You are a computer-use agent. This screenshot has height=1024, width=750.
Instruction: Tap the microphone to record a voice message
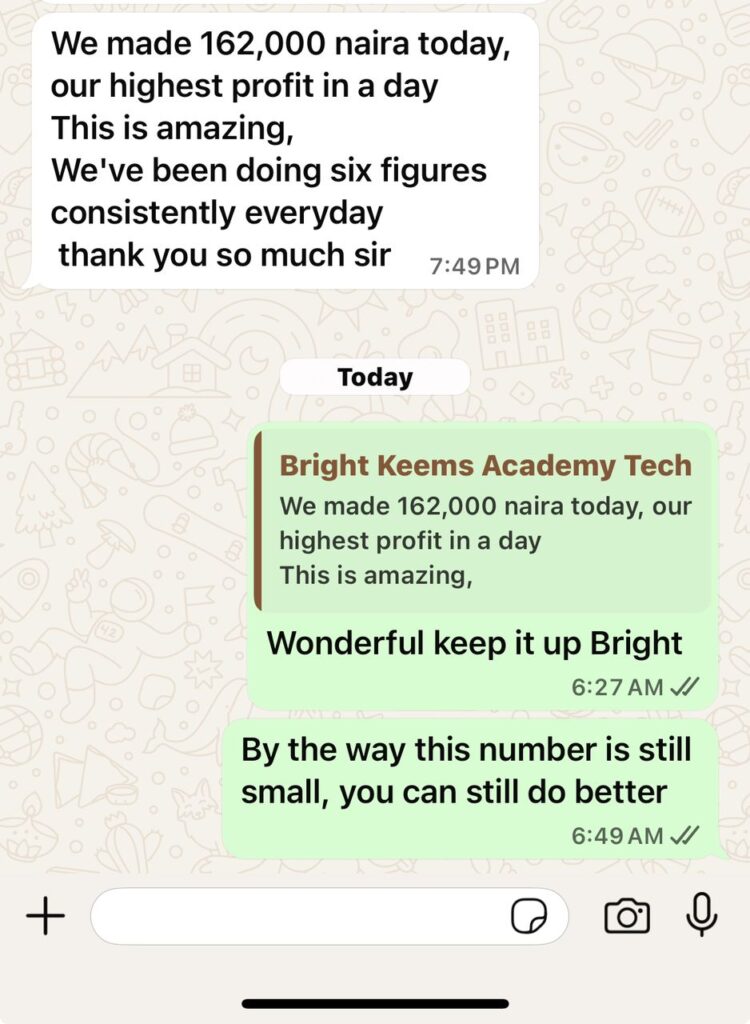702,914
